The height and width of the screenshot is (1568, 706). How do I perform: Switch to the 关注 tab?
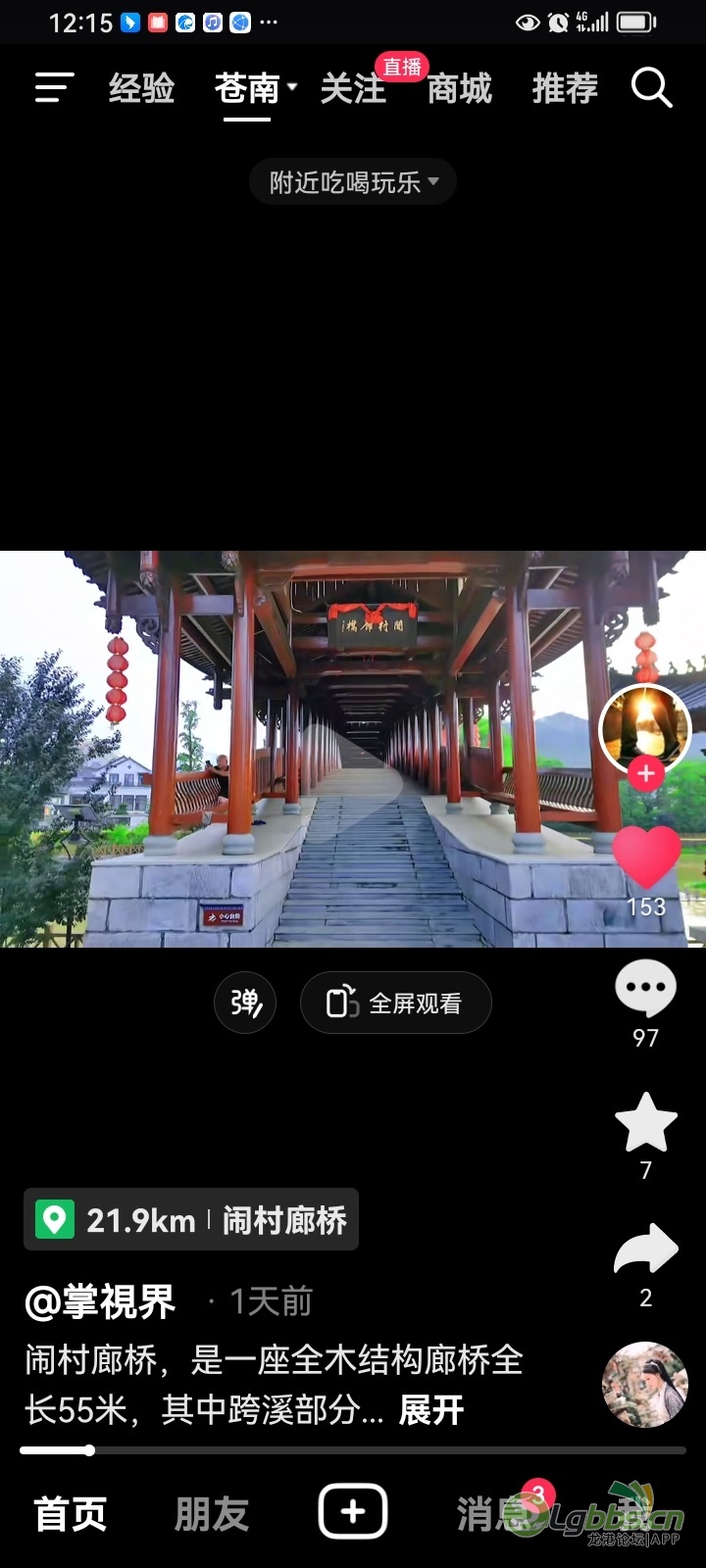[353, 88]
